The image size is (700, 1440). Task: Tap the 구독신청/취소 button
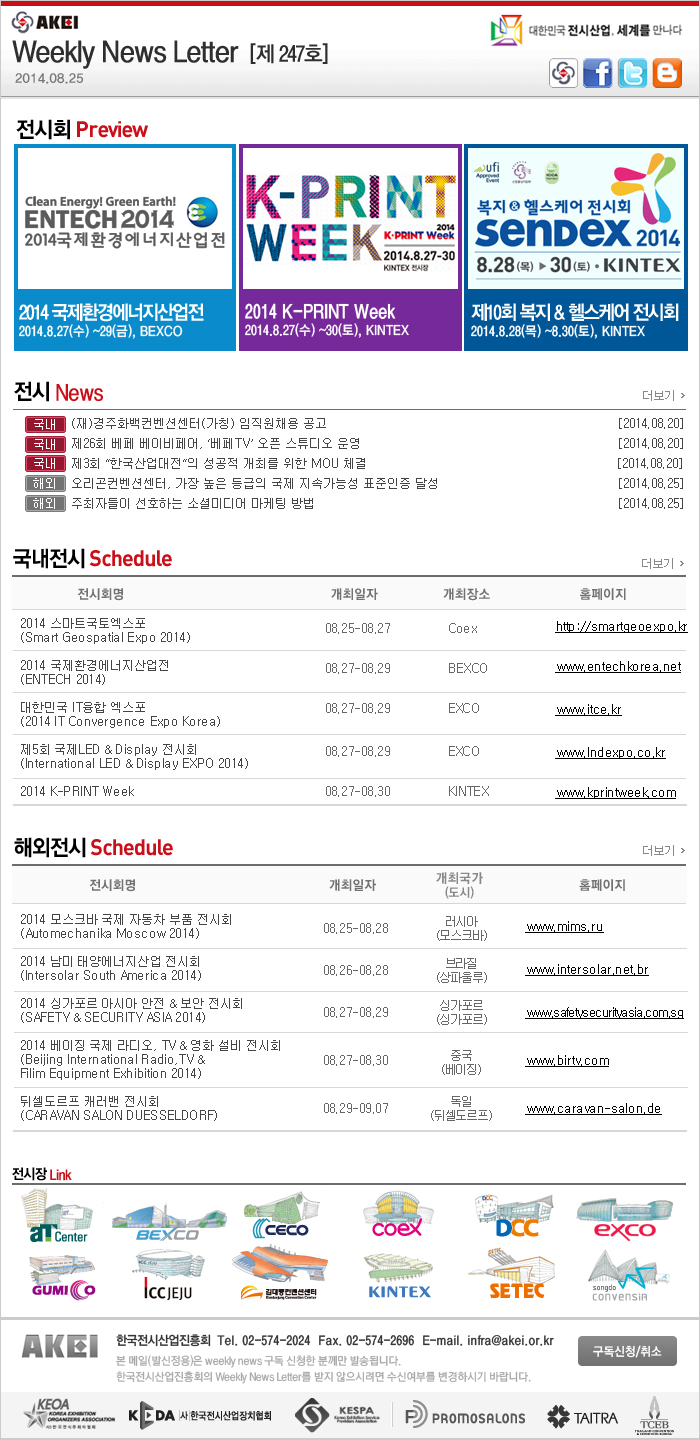tap(627, 1351)
